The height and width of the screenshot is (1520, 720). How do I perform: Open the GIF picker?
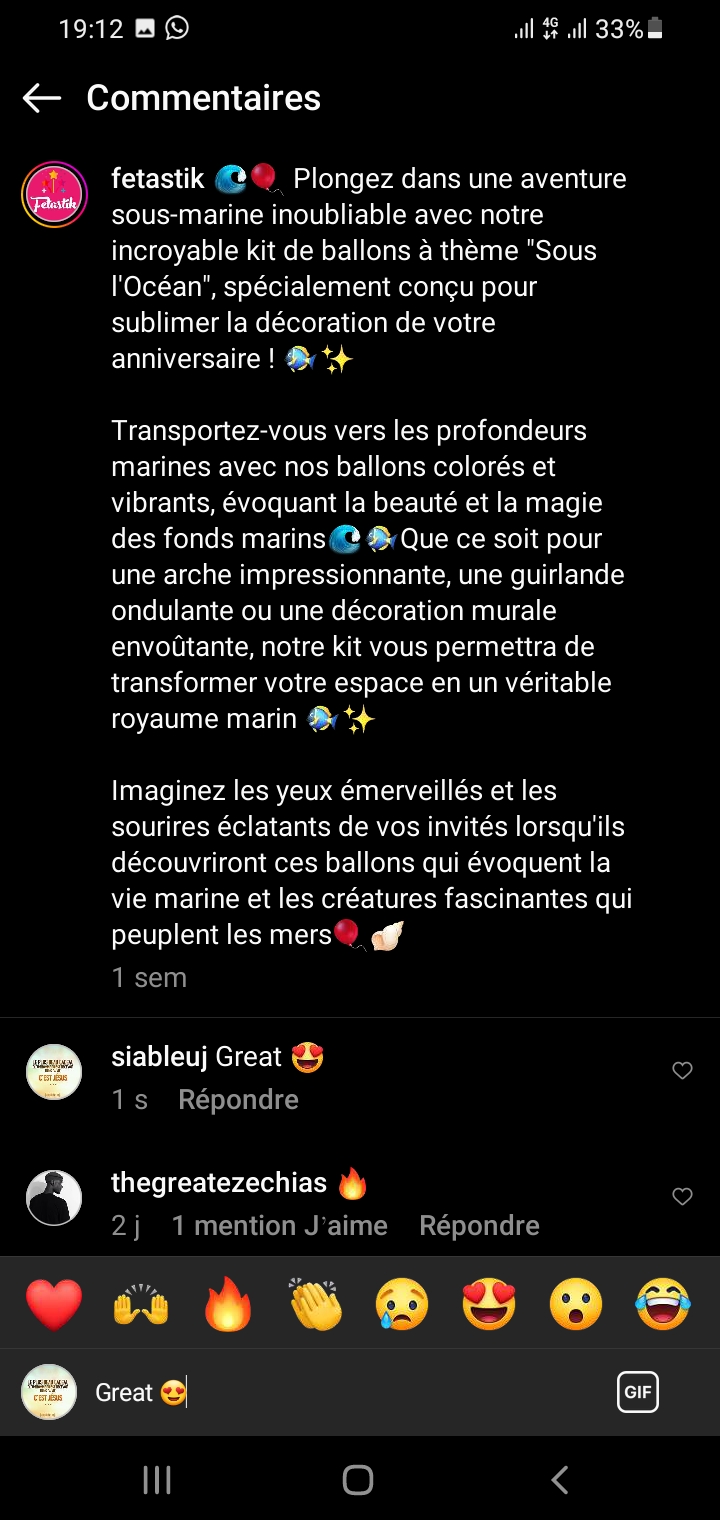click(637, 1392)
